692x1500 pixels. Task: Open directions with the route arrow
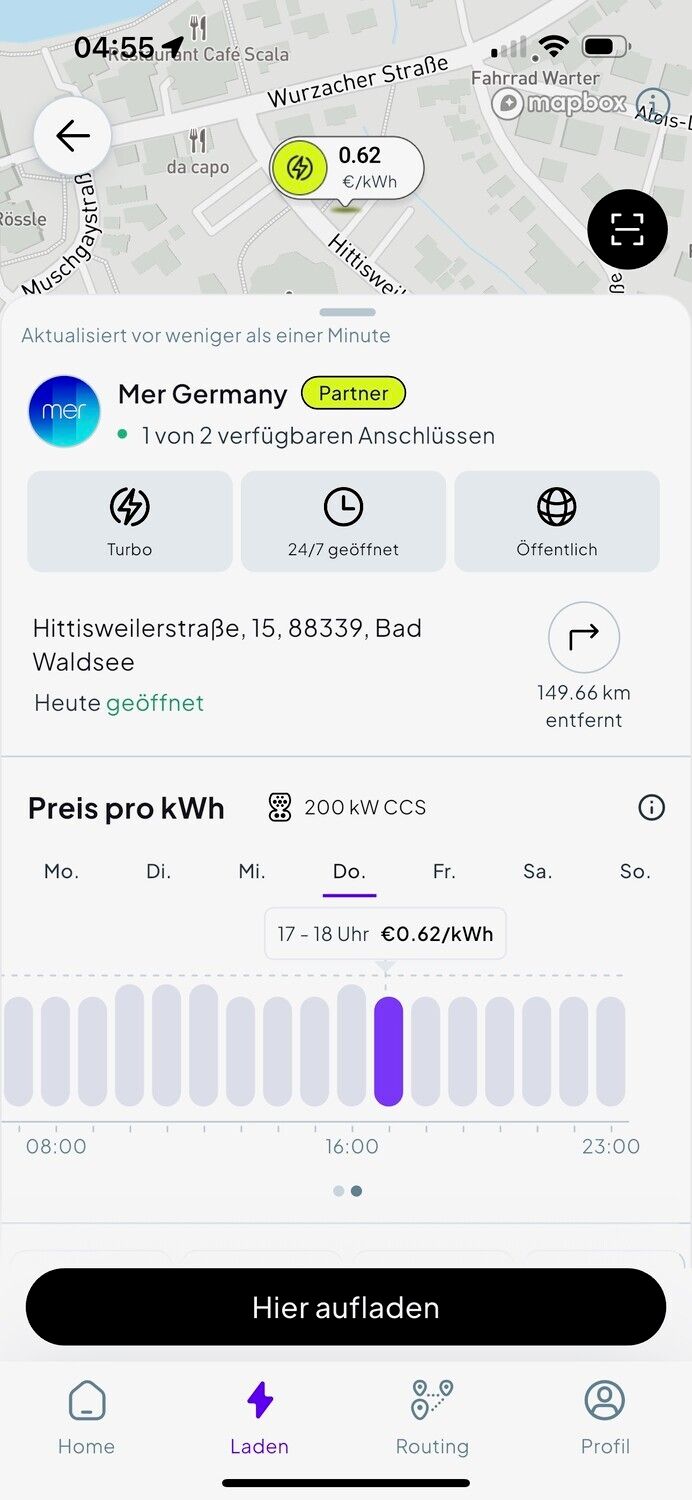(584, 637)
